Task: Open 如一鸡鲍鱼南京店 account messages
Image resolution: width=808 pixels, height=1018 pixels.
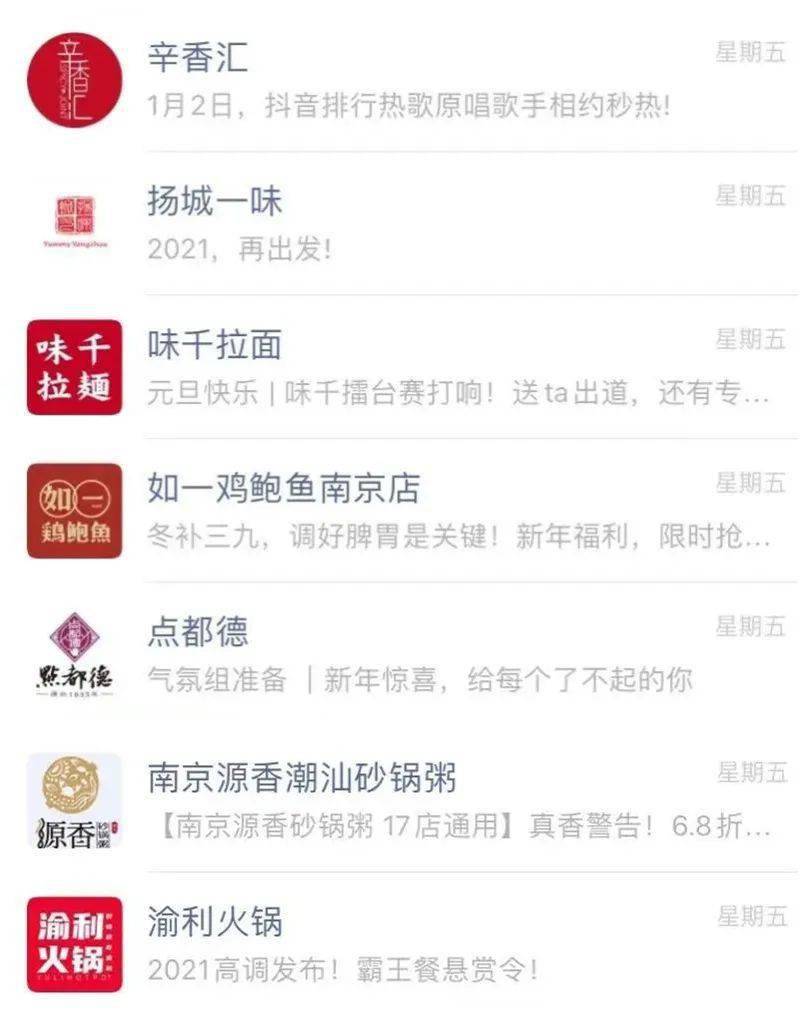Action: pyautogui.click(x=400, y=511)
